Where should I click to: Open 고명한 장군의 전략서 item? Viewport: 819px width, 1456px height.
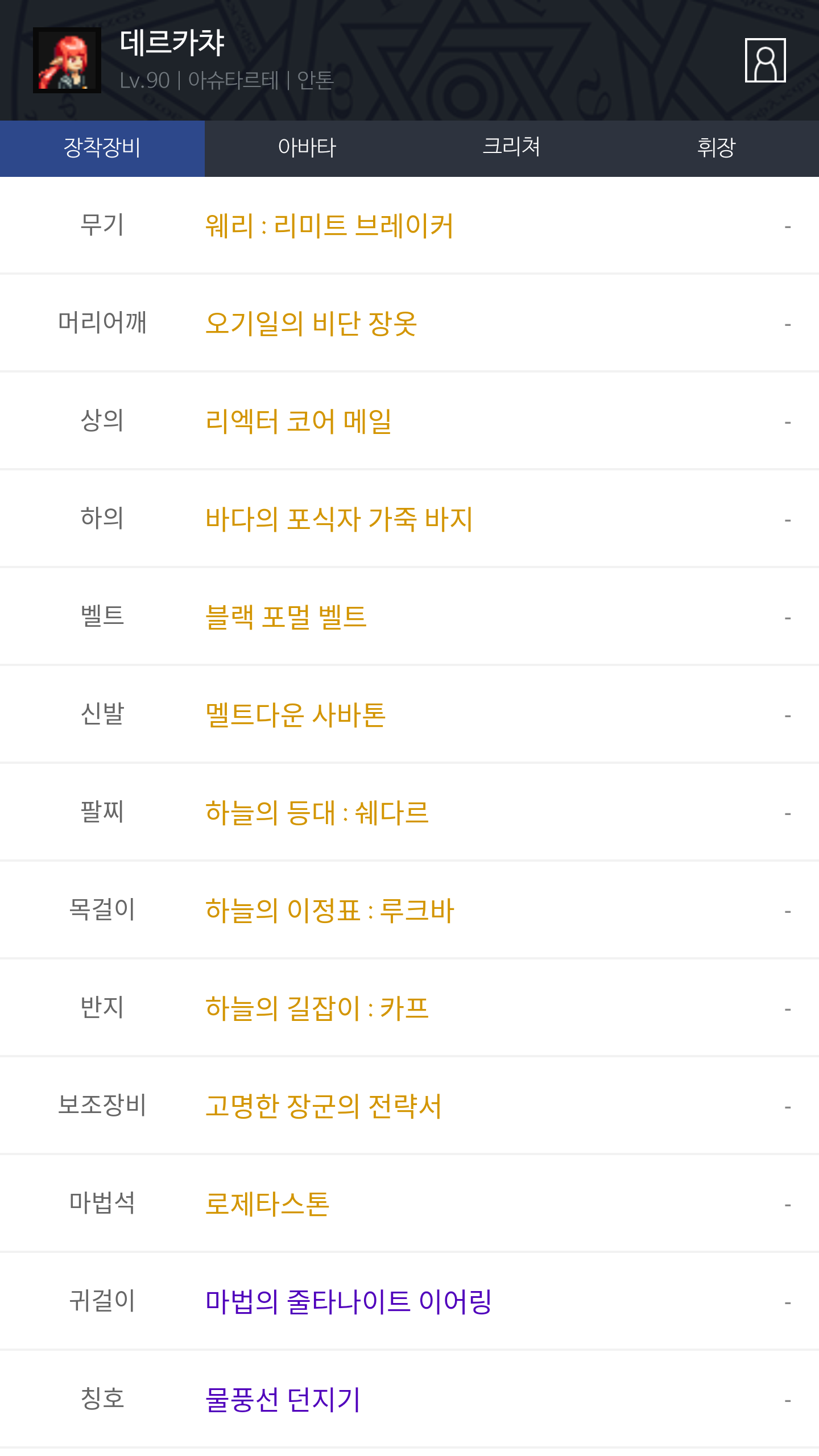click(x=324, y=1106)
